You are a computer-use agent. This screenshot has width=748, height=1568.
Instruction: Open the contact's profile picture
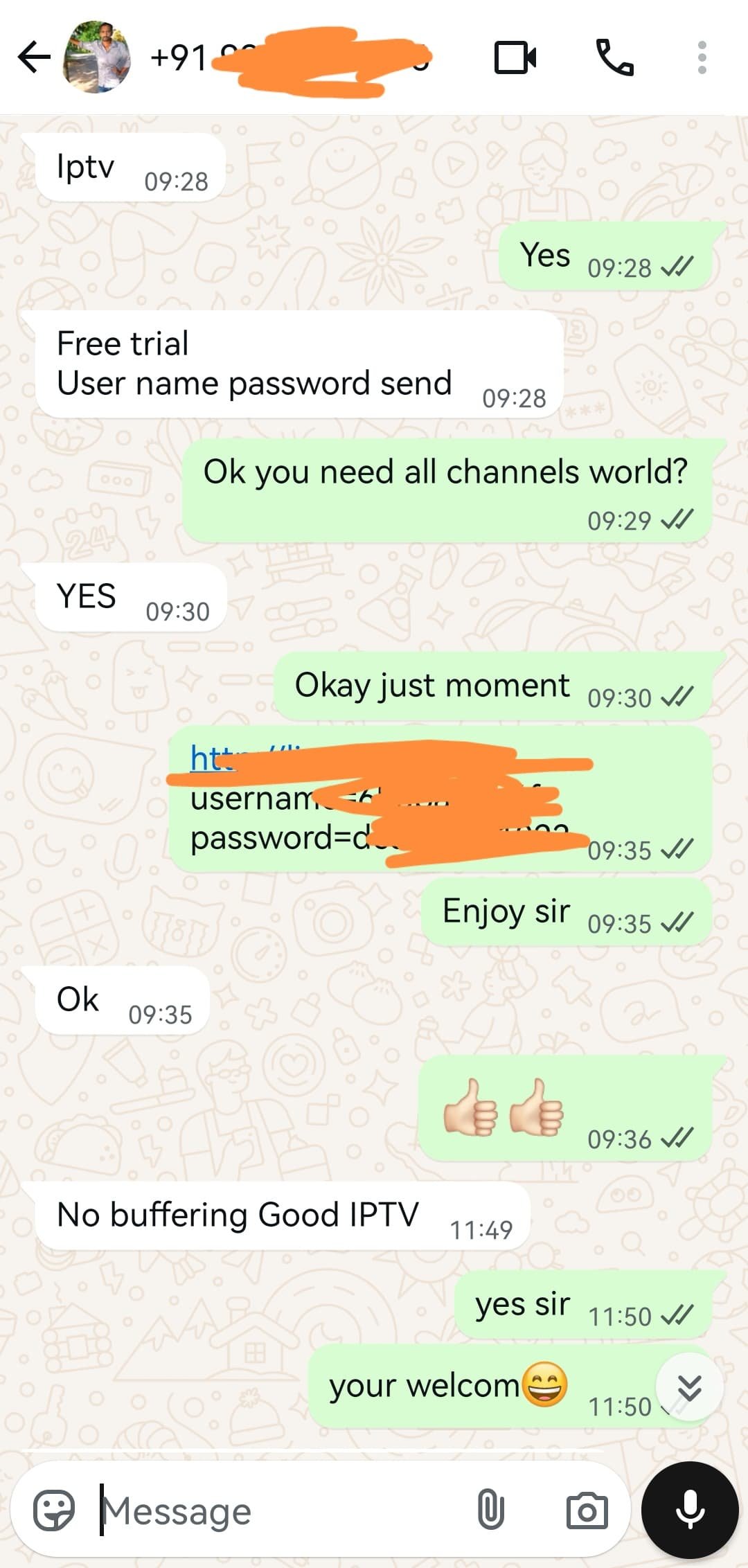coord(97,57)
